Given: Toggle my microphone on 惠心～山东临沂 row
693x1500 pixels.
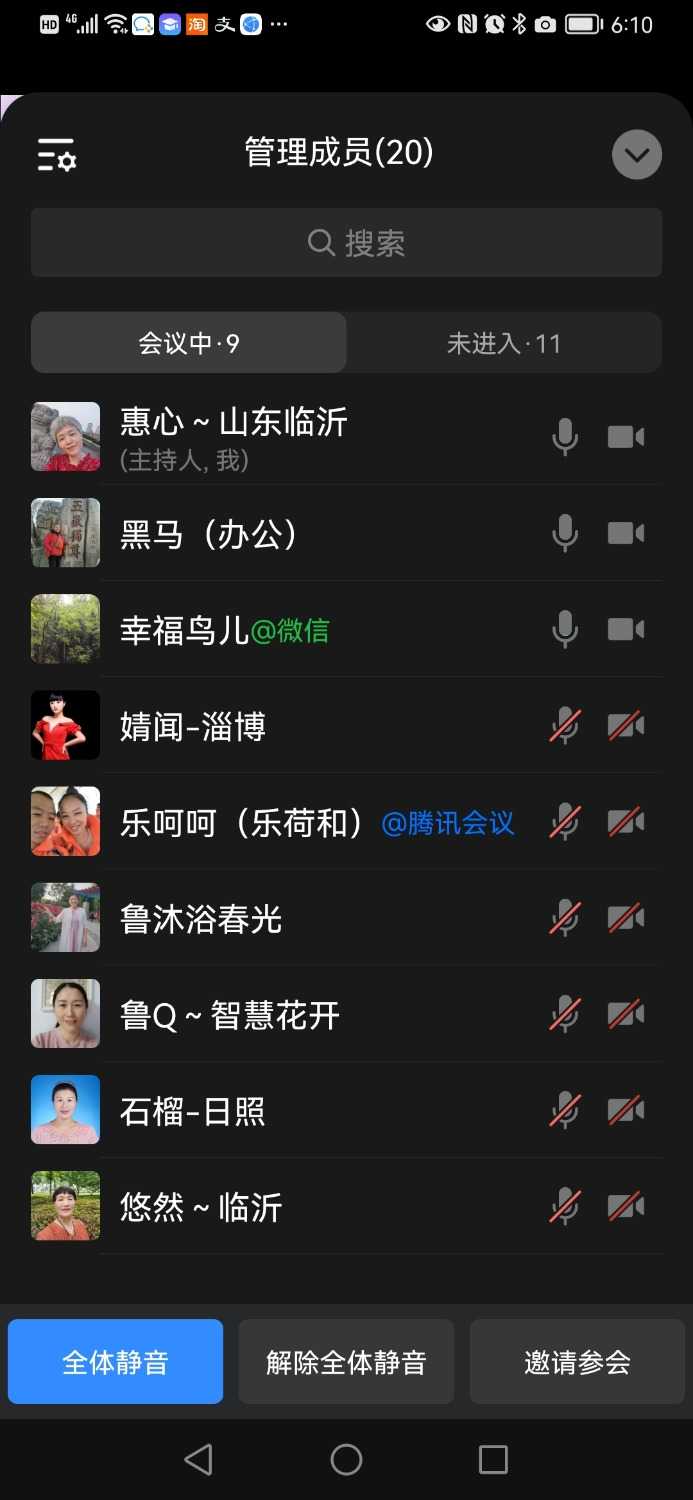Looking at the screenshot, I should pos(565,437).
